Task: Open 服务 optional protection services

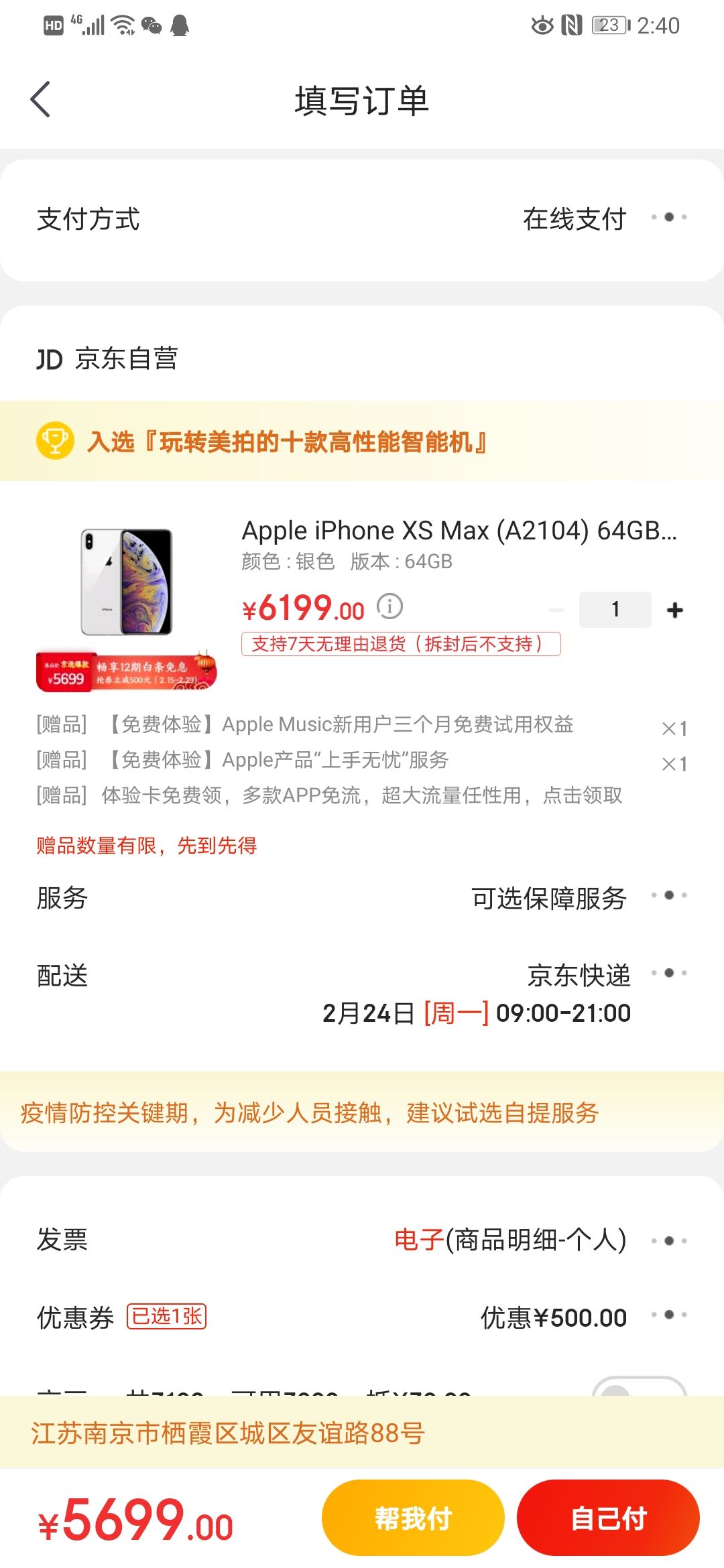Action: [x=362, y=897]
